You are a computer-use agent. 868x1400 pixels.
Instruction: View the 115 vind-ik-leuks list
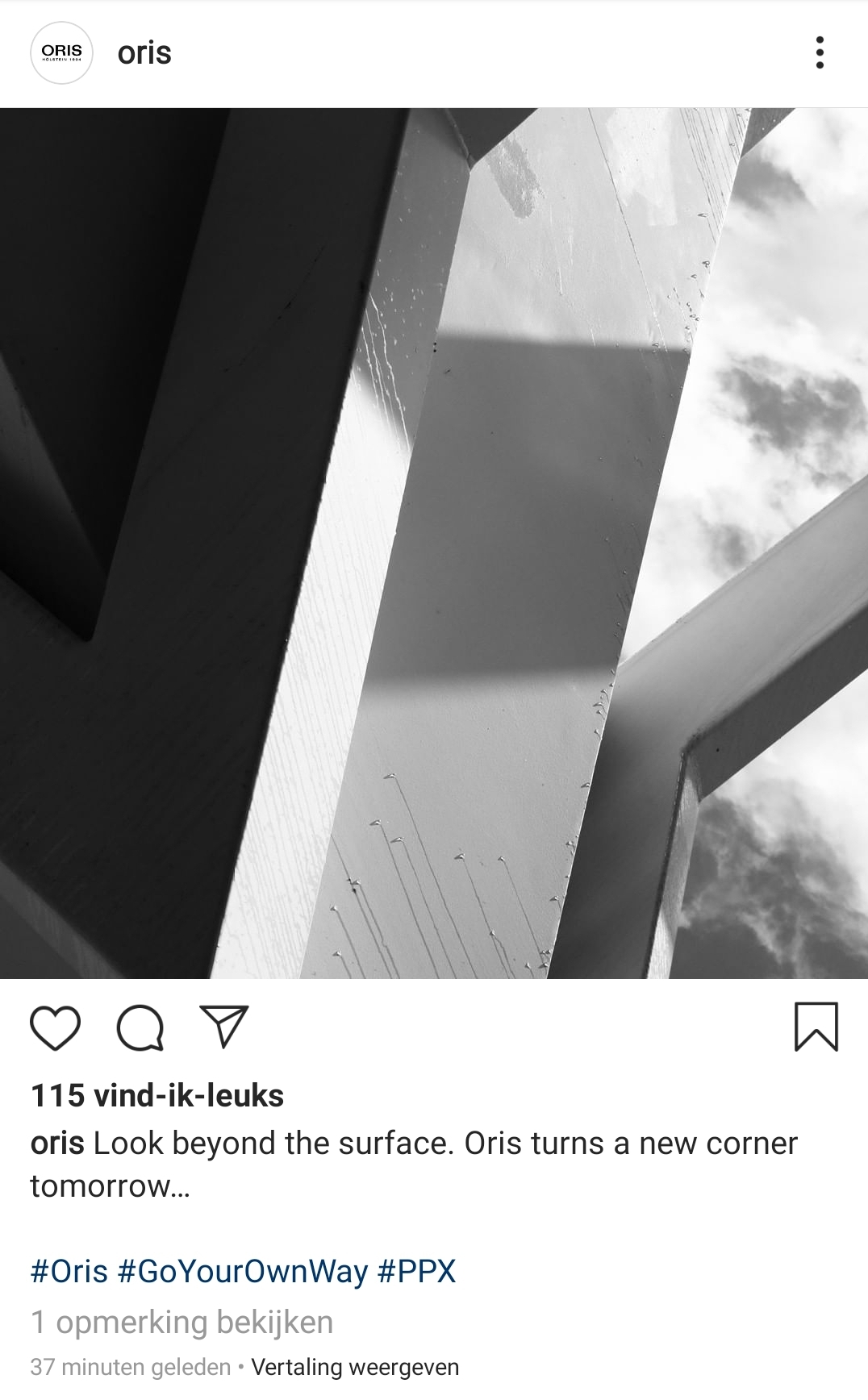[157, 1096]
